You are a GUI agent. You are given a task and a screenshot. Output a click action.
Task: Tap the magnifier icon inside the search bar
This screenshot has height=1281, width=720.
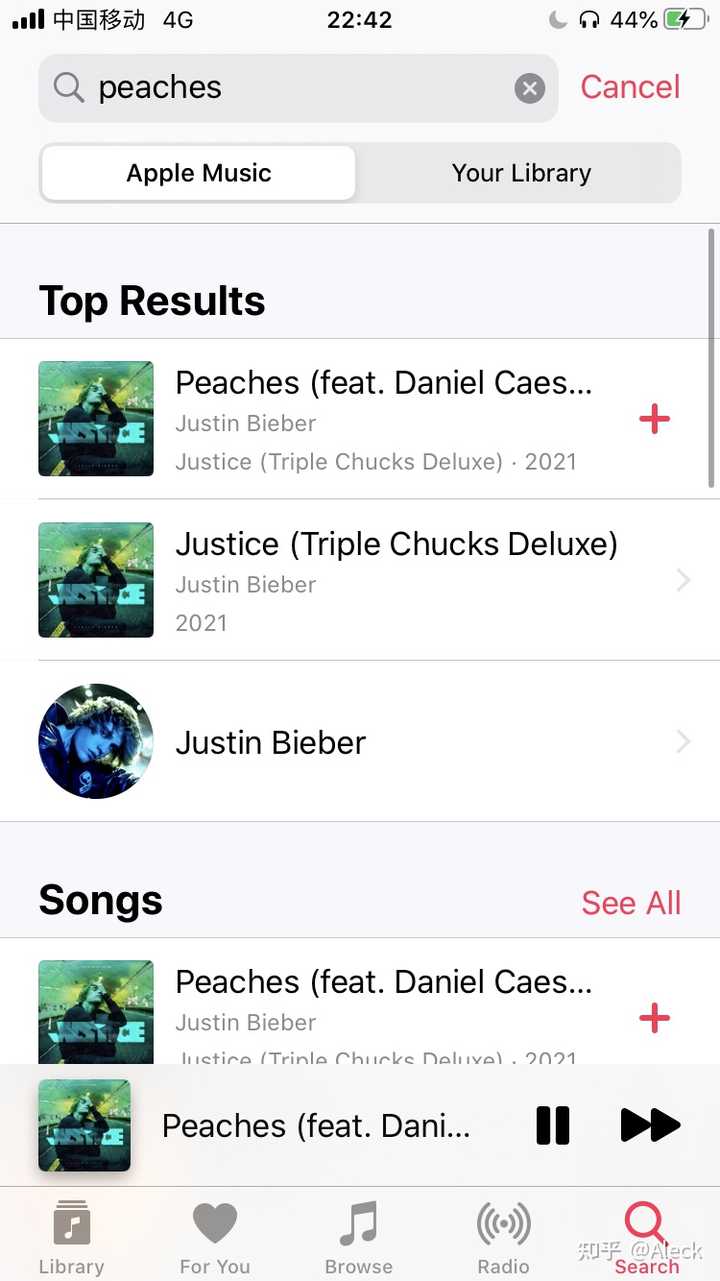67,87
